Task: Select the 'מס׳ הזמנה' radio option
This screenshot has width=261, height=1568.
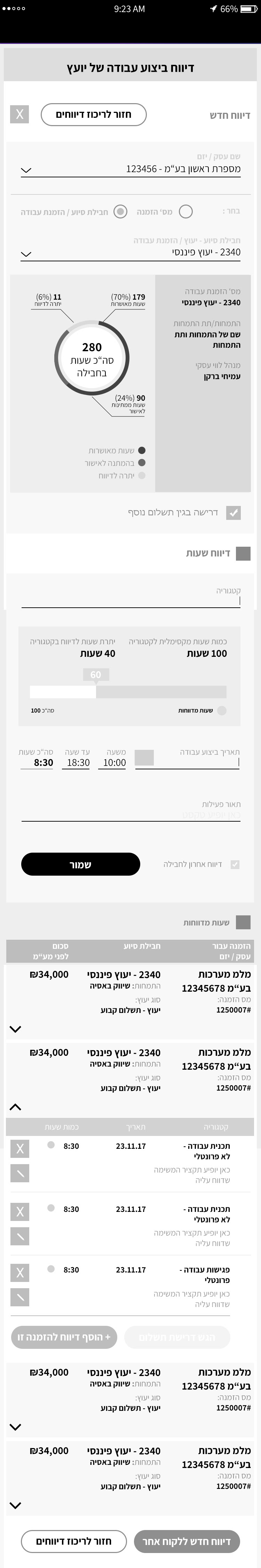Action: (x=186, y=211)
